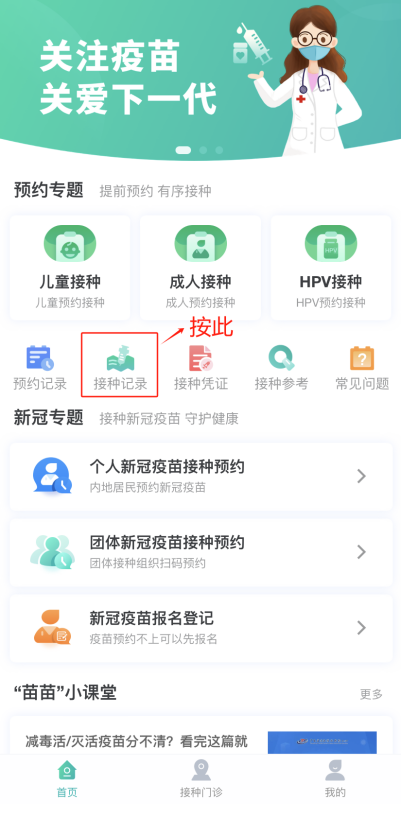The width and height of the screenshot is (401, 817).
Task: Switch to the 我的 tab
Action: (335, 779)
